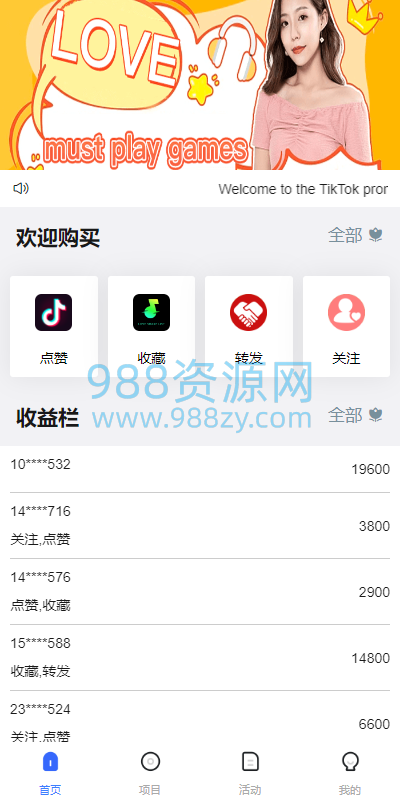Select the 转发 share card
The width and height of the screenshot is (400, 800).
click(x=248, y=327)
